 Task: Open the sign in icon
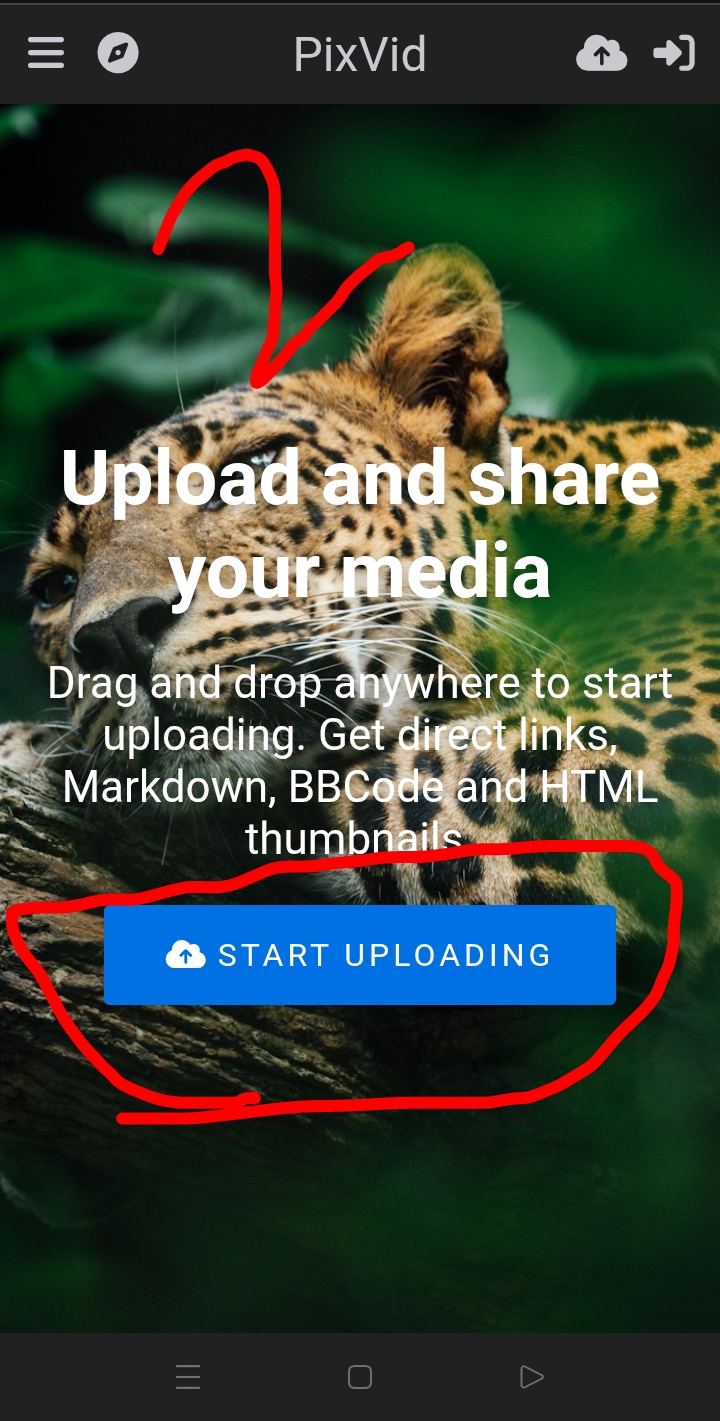pos(674,53)
